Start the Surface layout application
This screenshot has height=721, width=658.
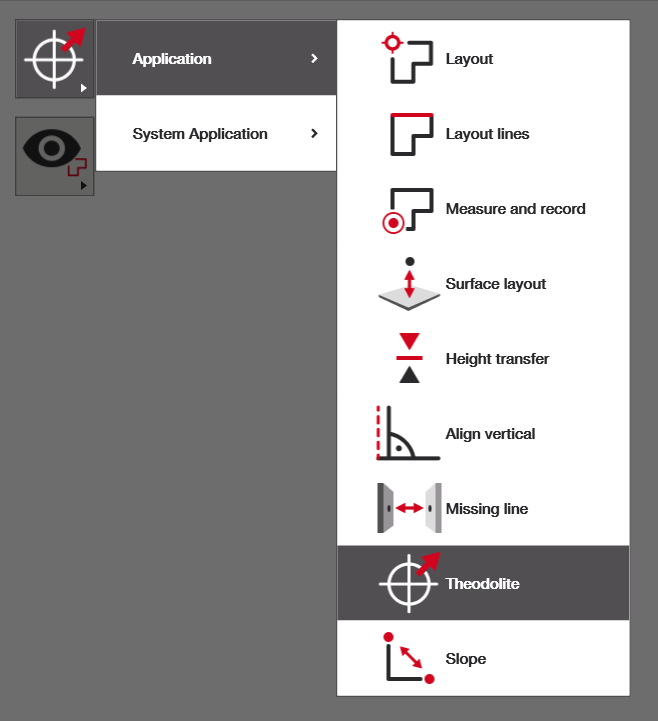point(483,284)
